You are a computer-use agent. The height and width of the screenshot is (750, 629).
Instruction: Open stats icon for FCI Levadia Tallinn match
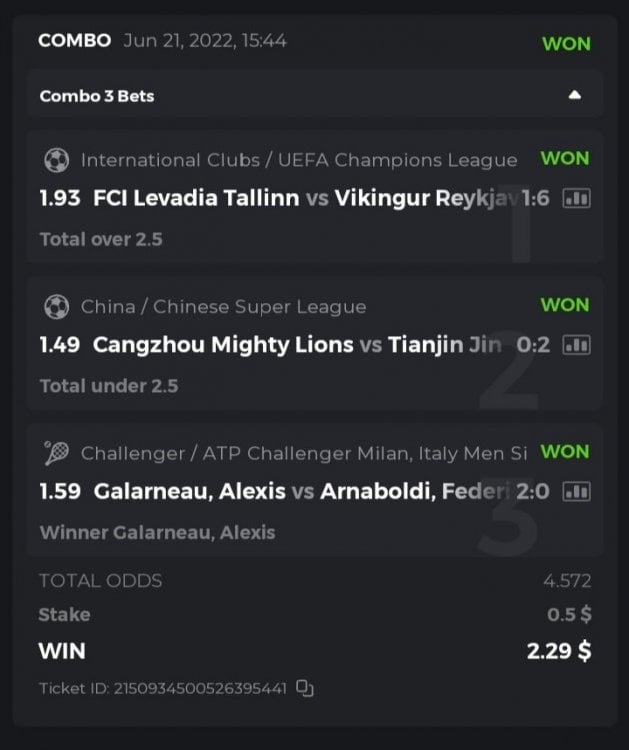[x=577, y=199]
